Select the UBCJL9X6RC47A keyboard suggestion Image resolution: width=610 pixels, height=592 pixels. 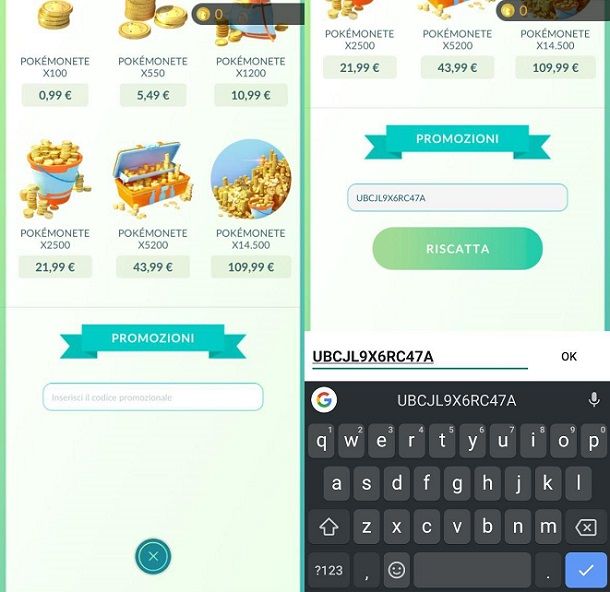click(456, 400)
